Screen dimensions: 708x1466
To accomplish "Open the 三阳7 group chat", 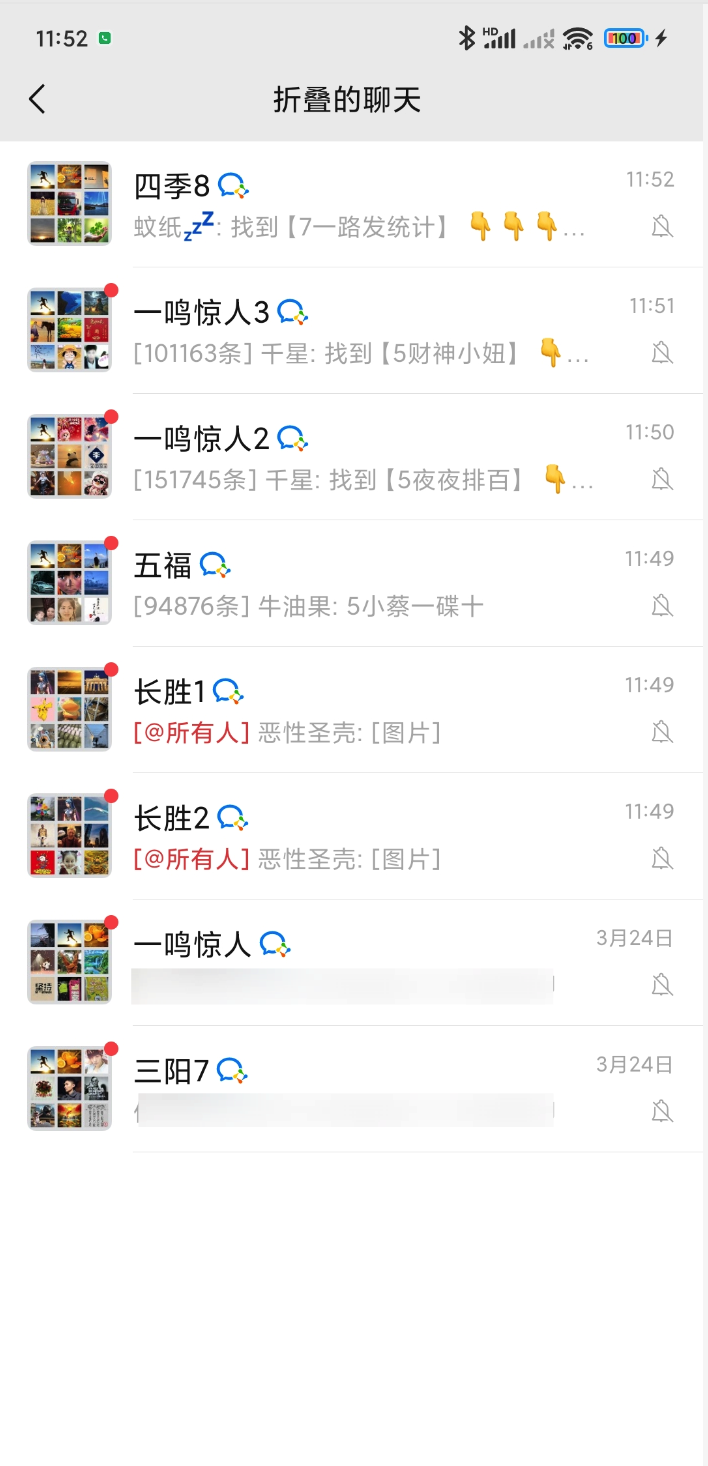I will [x=360, y=1088].
